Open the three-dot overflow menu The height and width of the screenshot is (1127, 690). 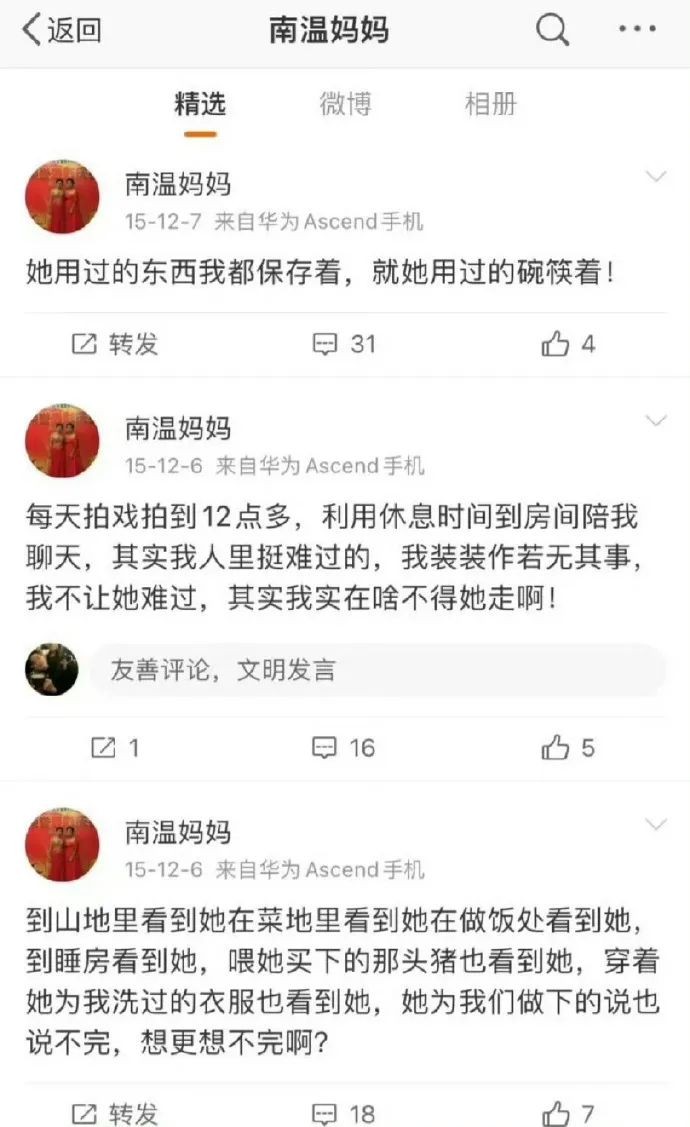pos(637,30)
